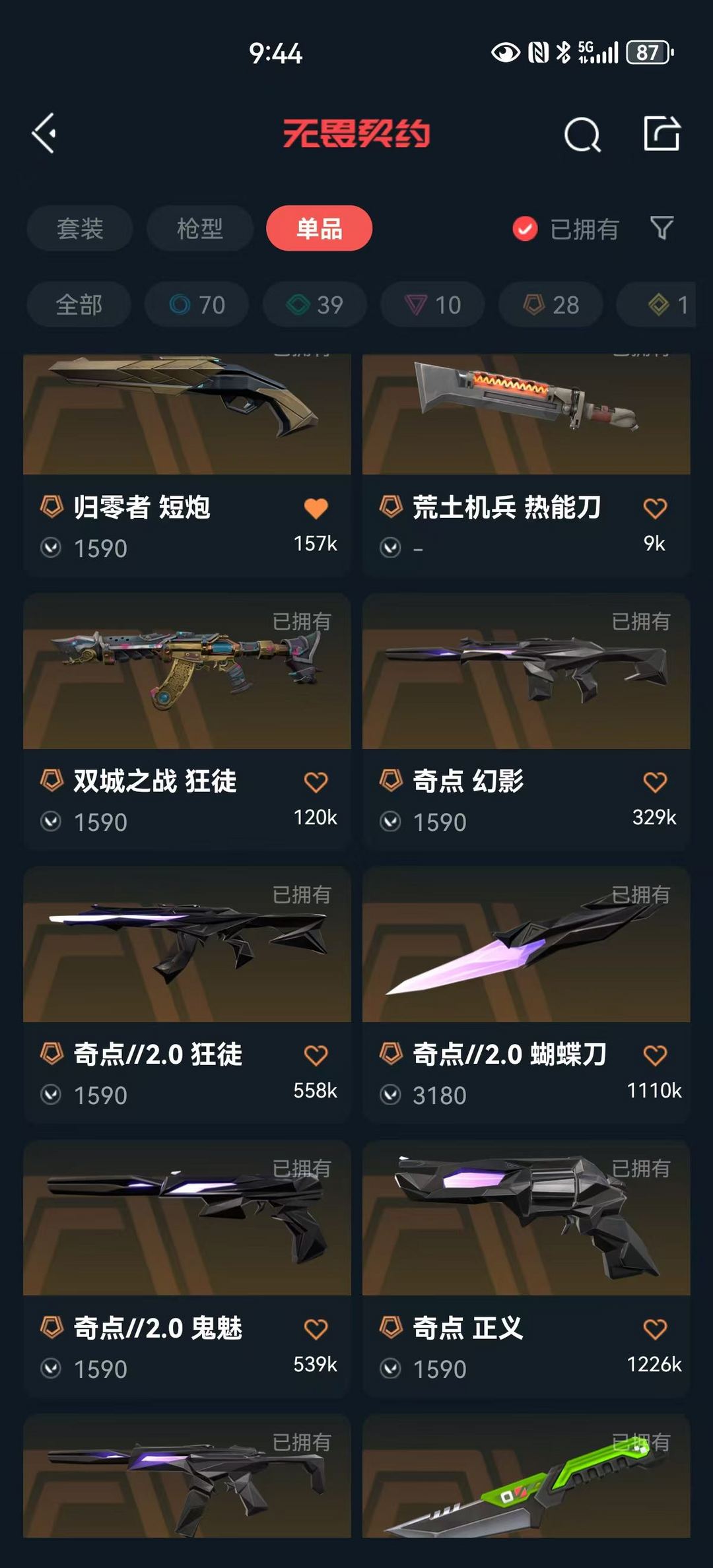
Task: Like the 荒土机兵 热能刀 skin
Action: pos(655,508)
